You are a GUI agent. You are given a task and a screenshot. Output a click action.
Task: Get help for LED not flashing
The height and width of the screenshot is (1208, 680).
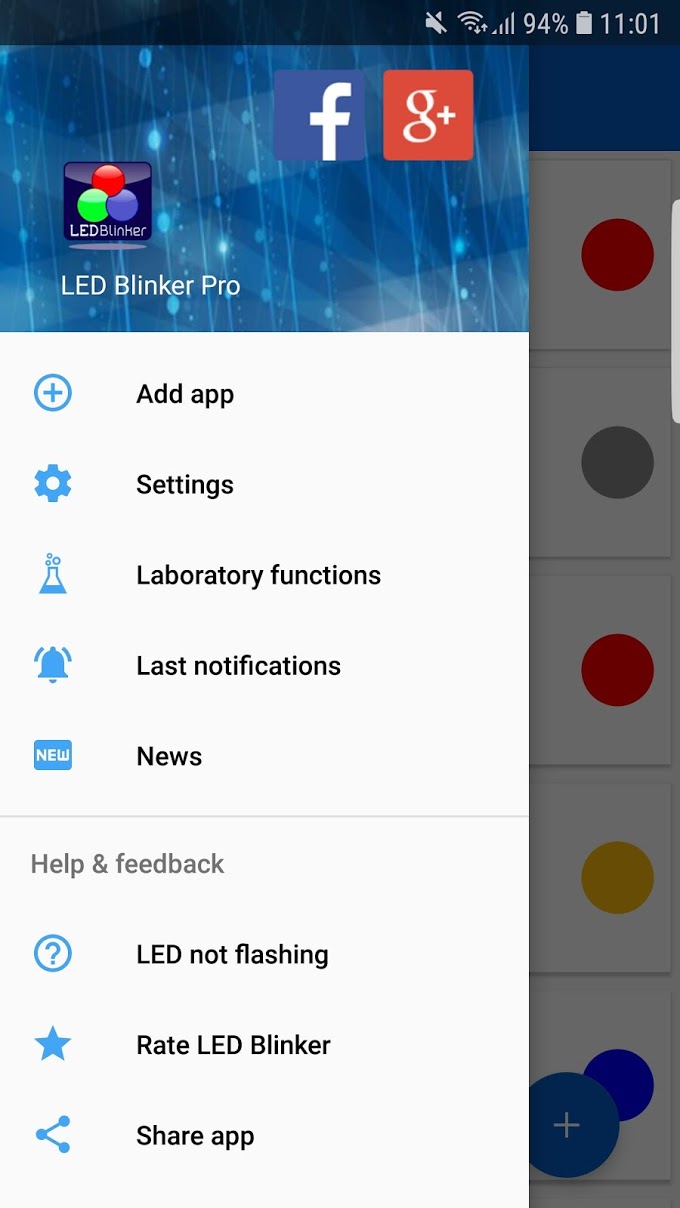[x=232, y=955]
